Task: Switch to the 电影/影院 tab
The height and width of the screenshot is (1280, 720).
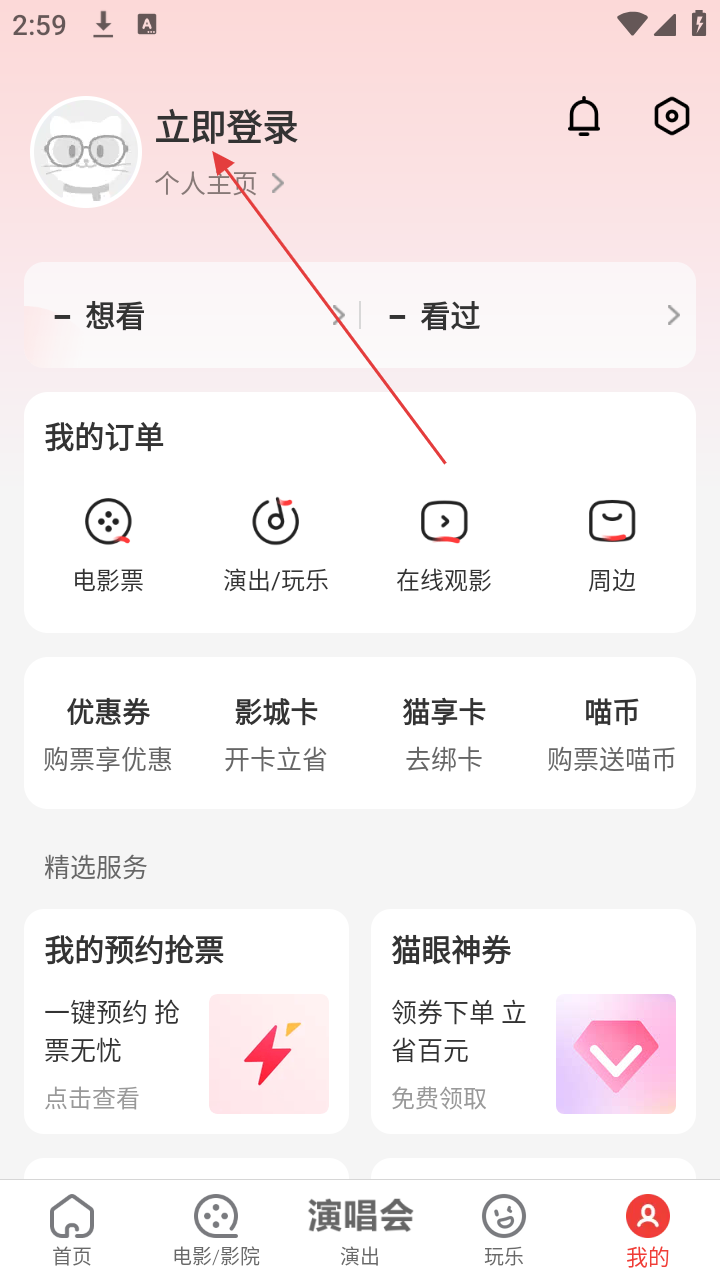Action: pos(216,1231)
